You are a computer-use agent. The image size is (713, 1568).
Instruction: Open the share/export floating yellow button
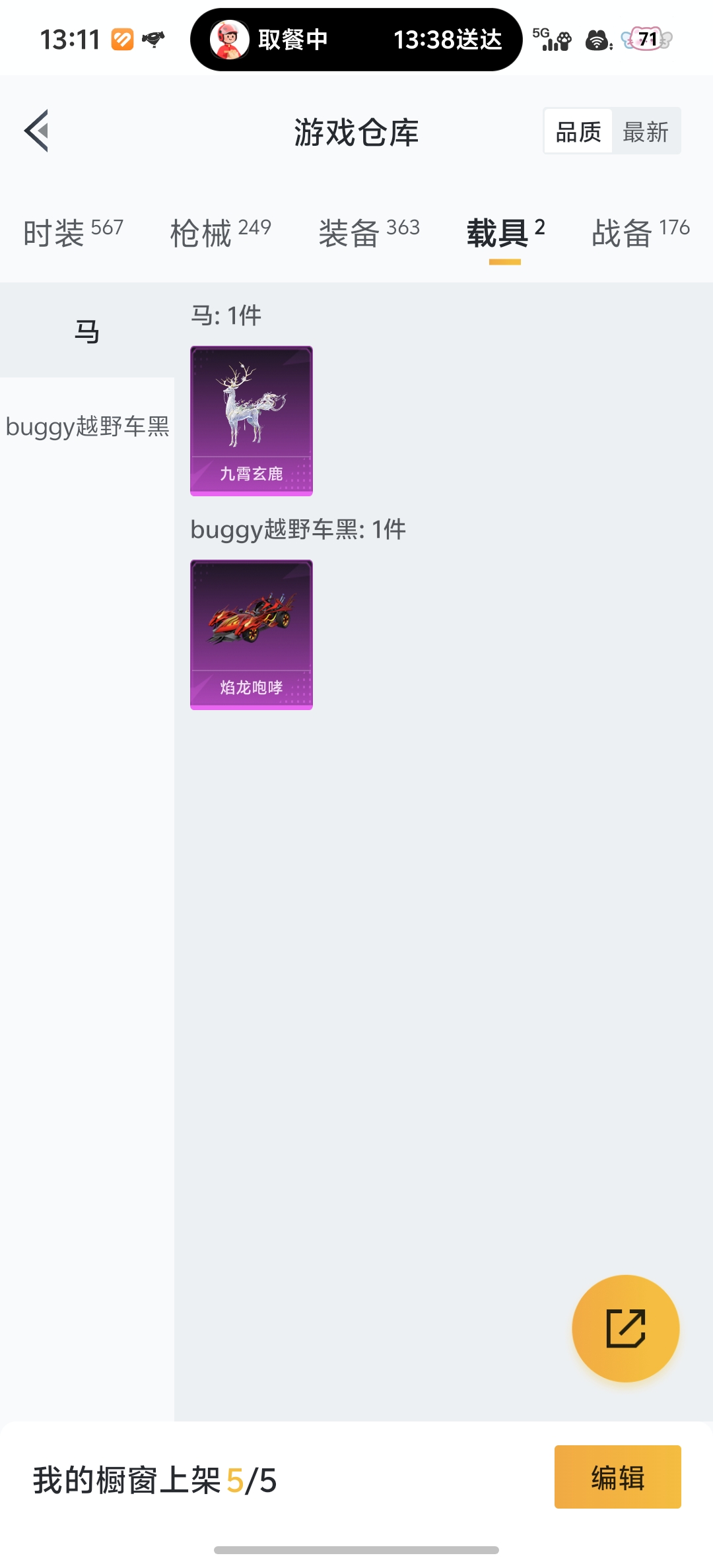[x=626, y=1329]
